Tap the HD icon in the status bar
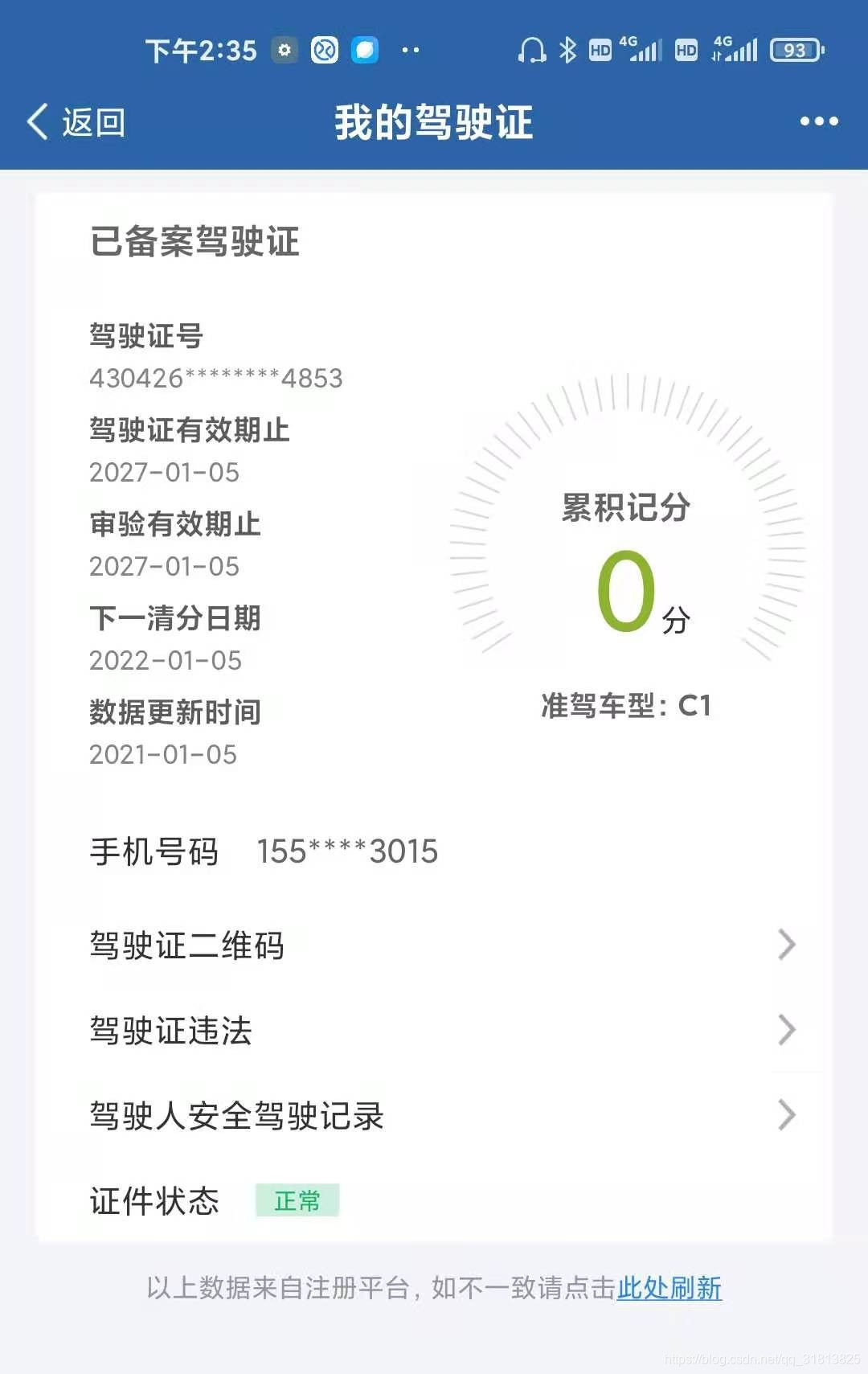The image size is (868, 1374). point(601,50)
